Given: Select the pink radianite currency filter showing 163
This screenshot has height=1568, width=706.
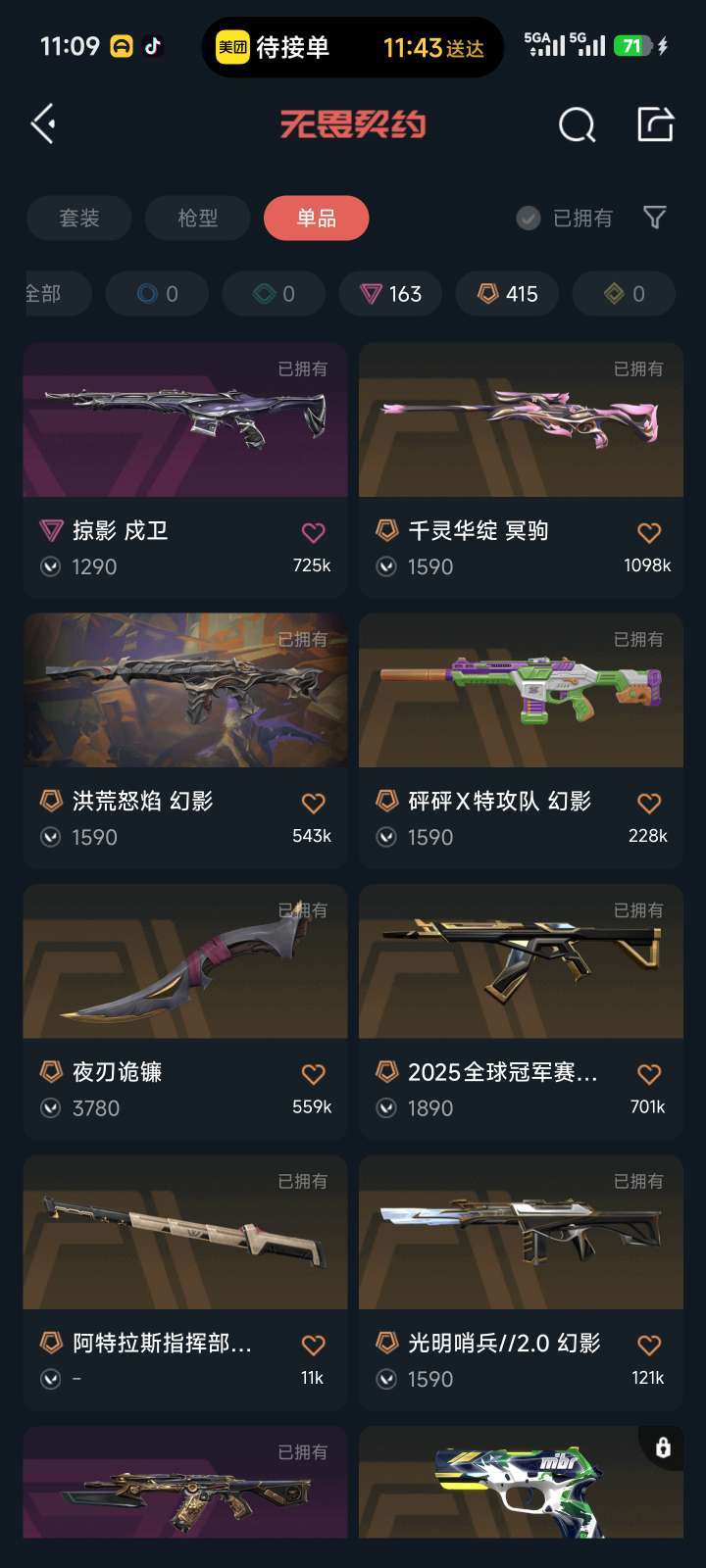Looking at the screenshot, I should (389, 294).
